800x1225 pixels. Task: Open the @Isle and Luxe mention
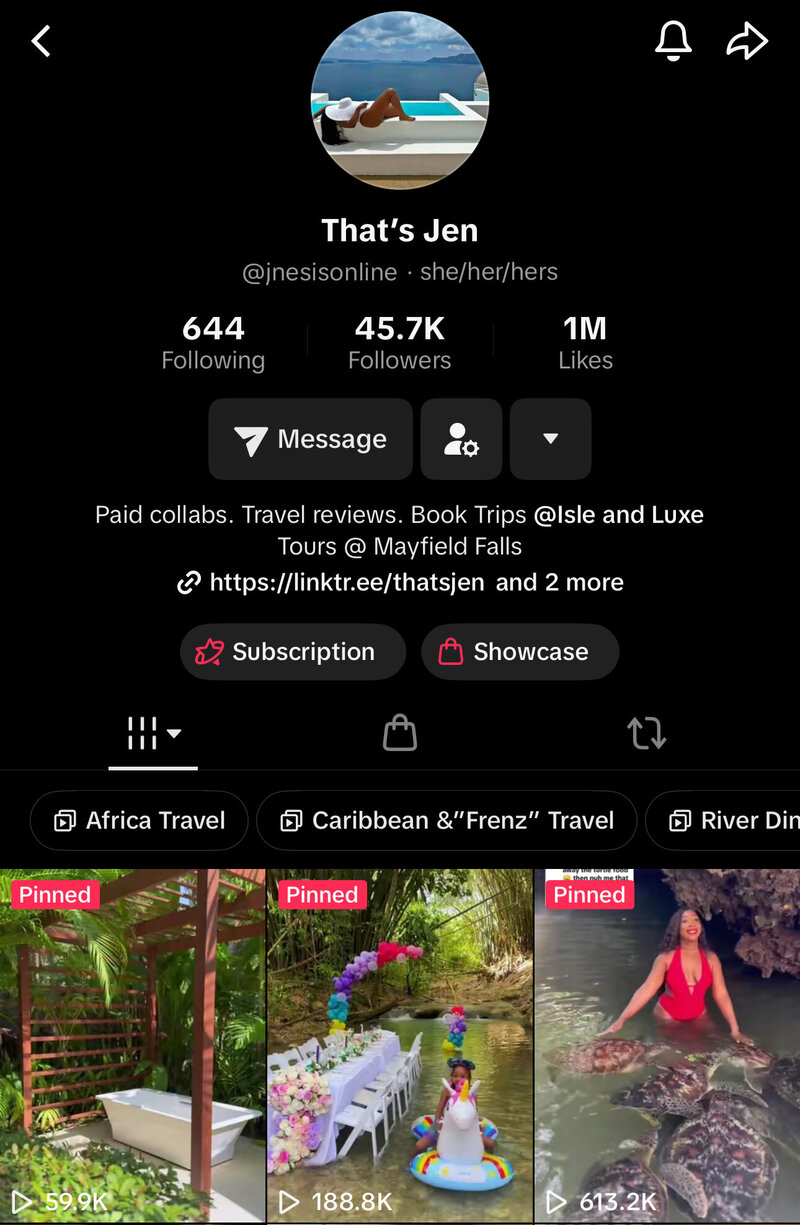(618, 515)
